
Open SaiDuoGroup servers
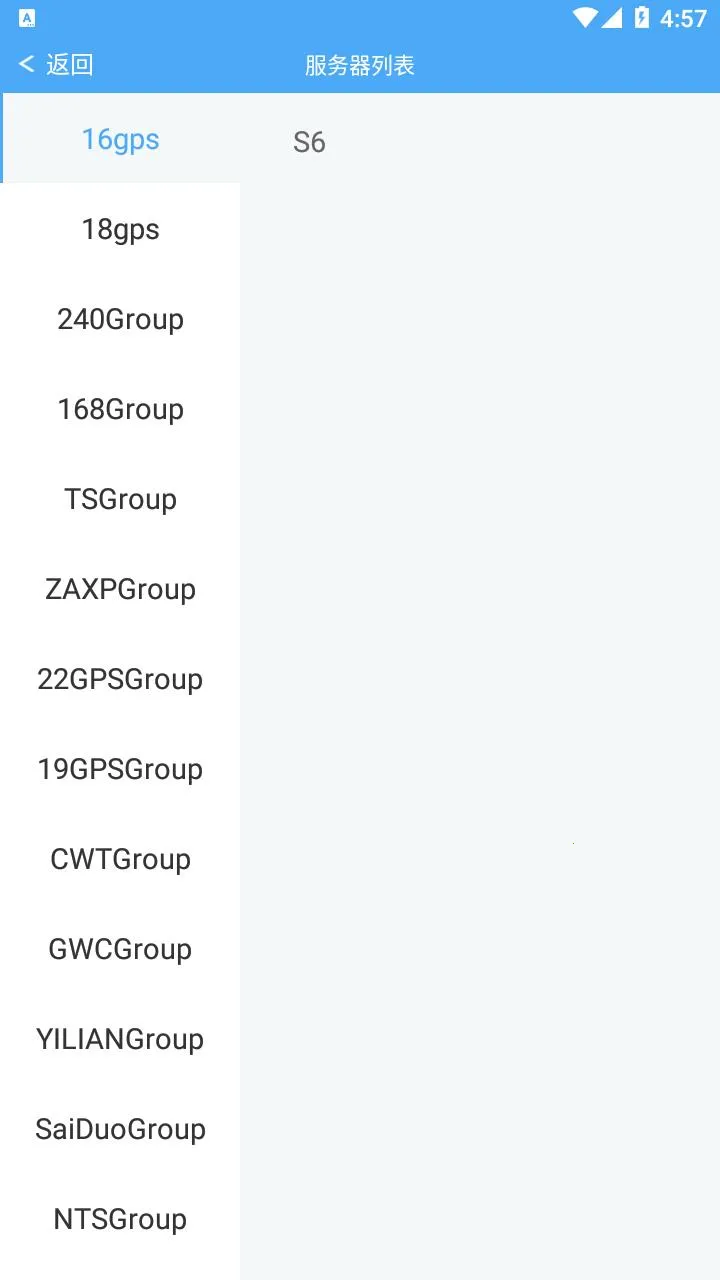click(x=120, y=1129)
